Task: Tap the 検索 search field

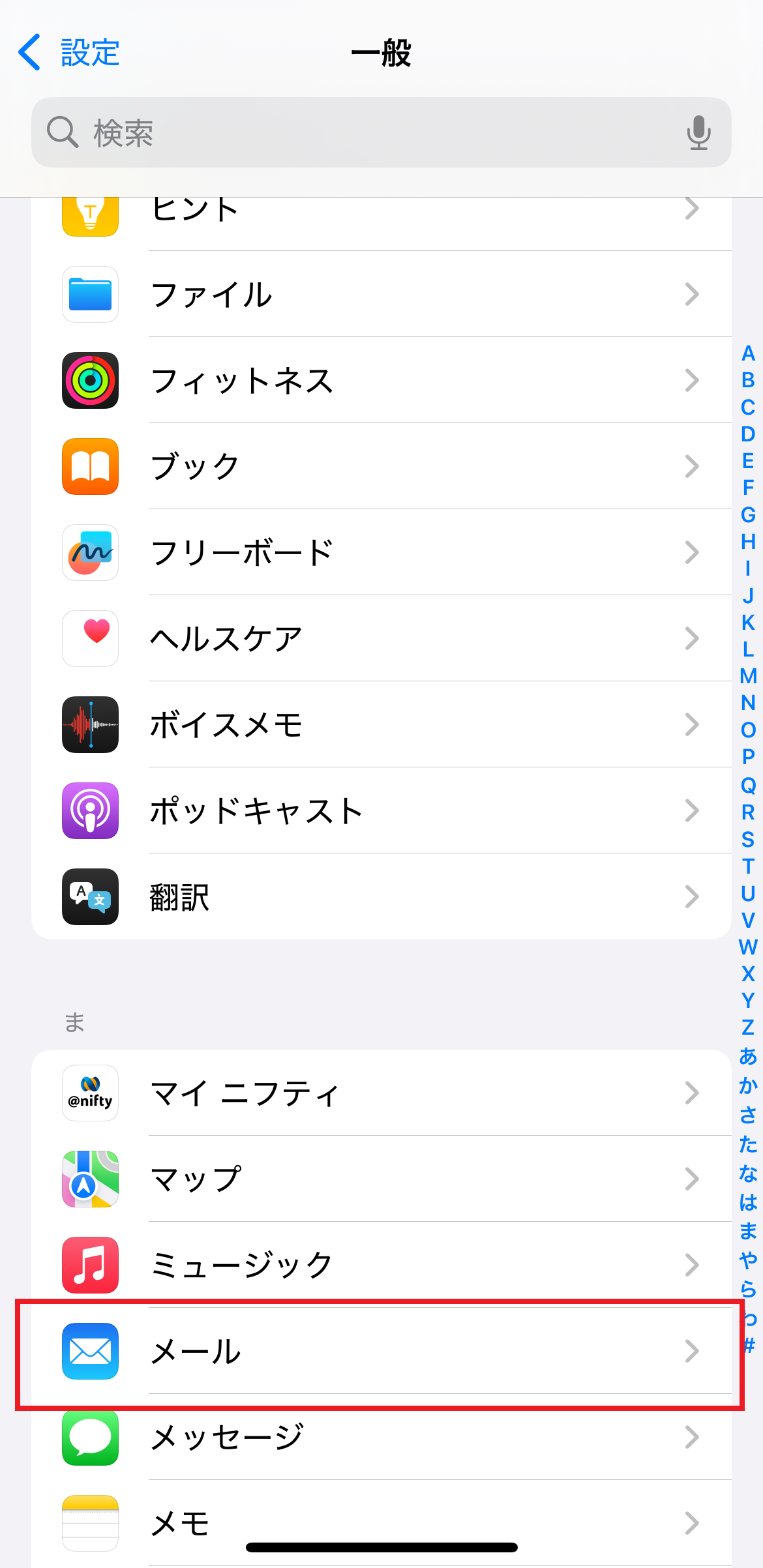Action: [365, 133]
